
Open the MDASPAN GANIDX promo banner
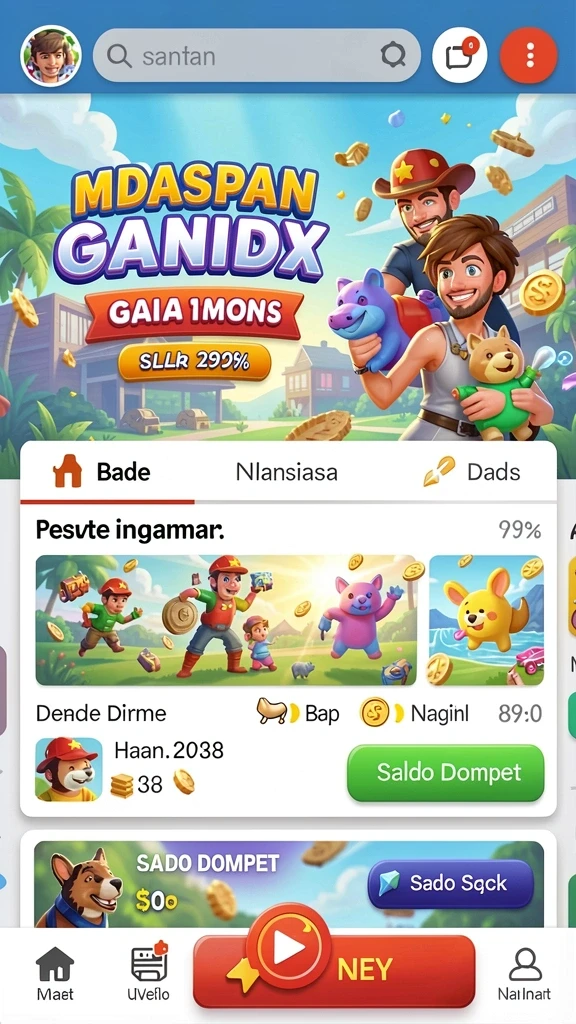288,268
